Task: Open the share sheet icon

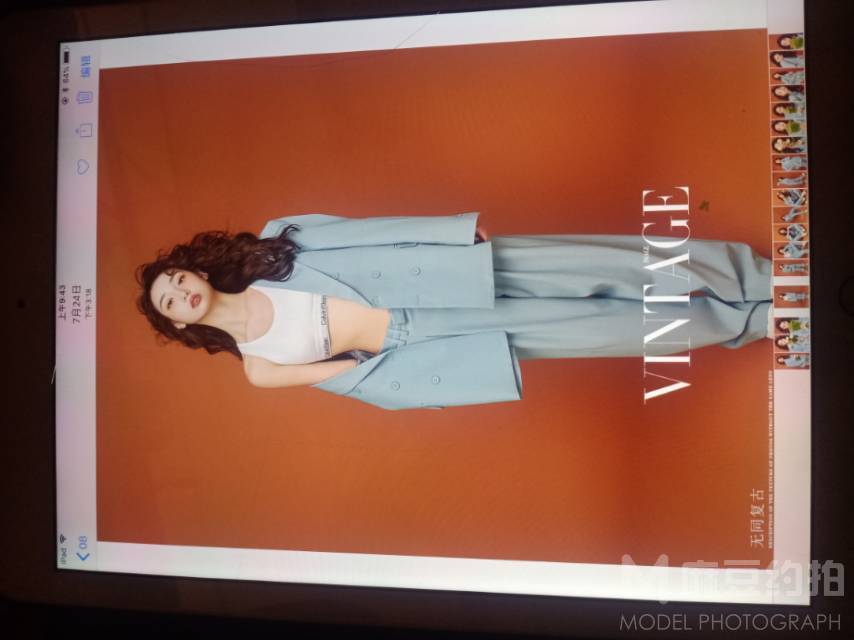Action: [x=85, y=129]
